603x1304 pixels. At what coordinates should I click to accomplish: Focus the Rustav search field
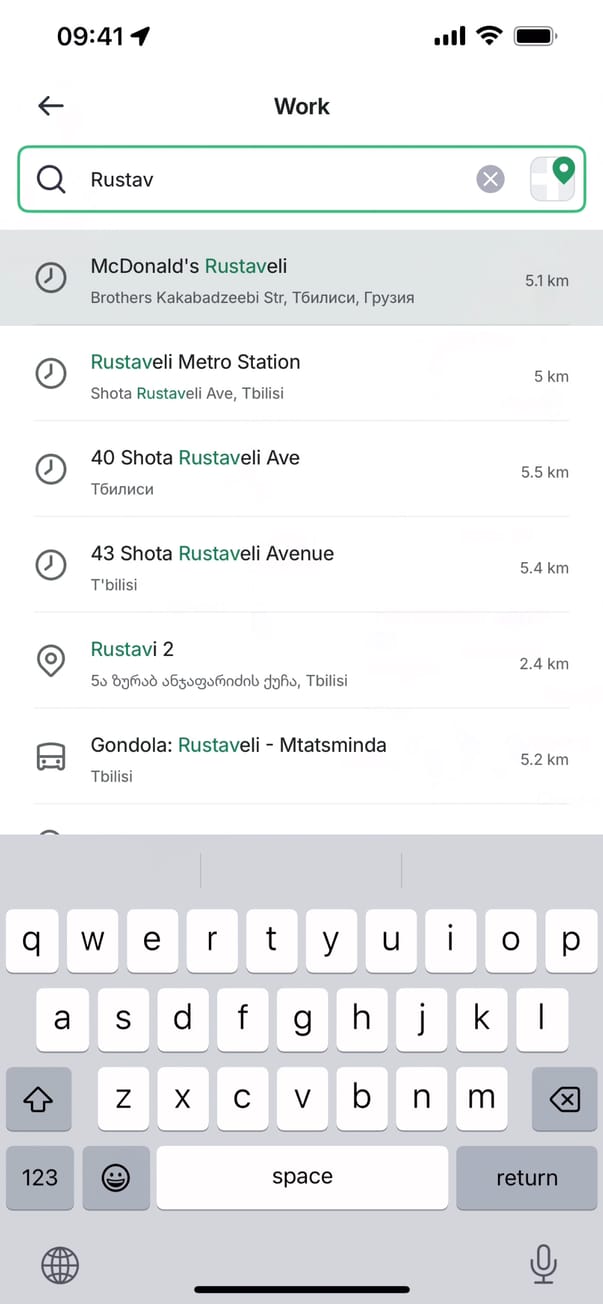270,180
